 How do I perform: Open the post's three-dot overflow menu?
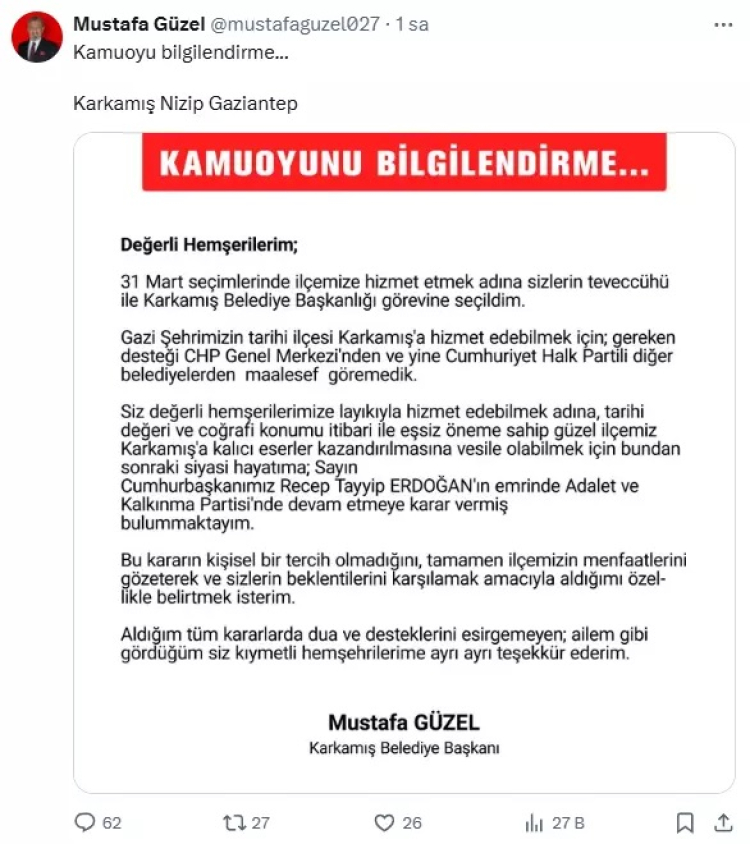click(x=723, y=24)
